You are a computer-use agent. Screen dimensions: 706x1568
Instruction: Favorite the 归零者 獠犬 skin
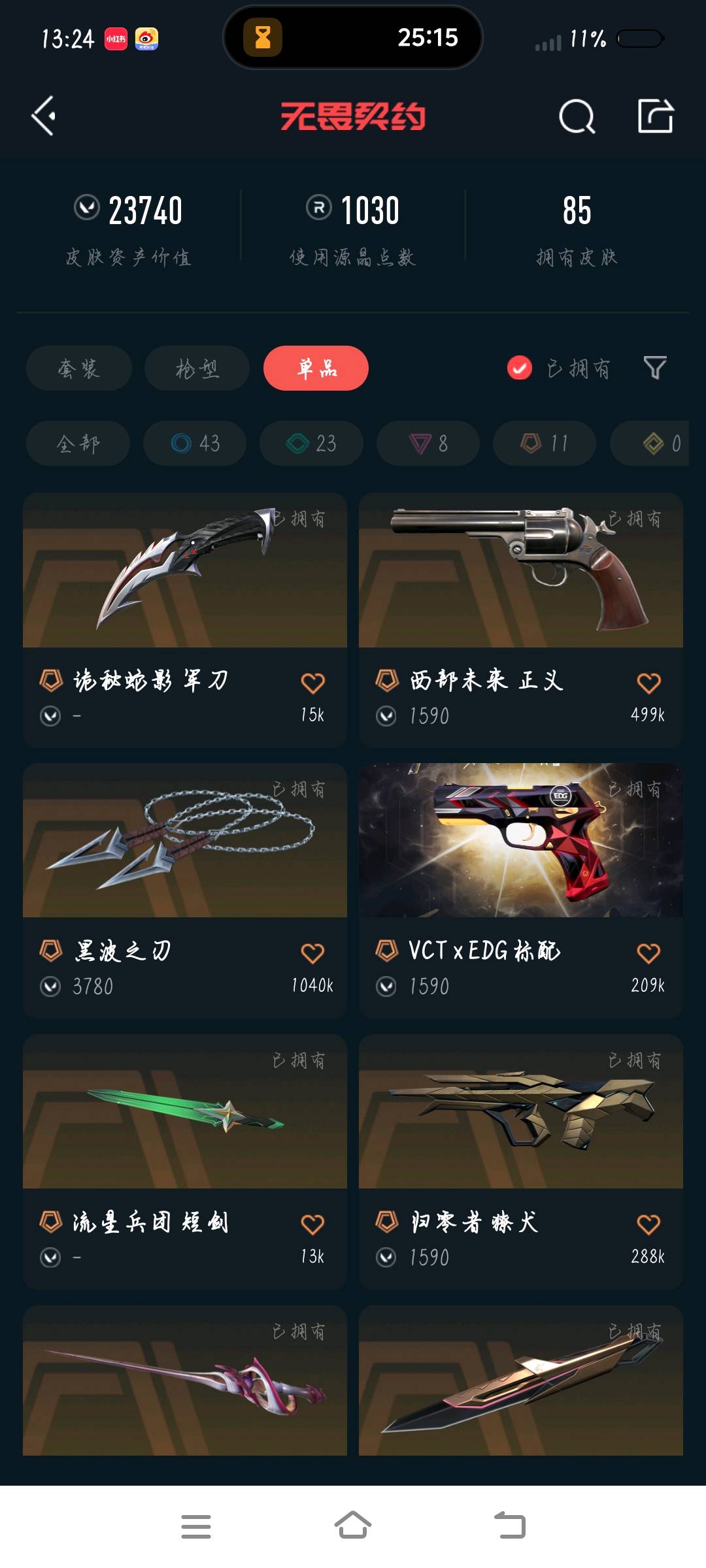pyautogui.click(x=648, y=1224)
